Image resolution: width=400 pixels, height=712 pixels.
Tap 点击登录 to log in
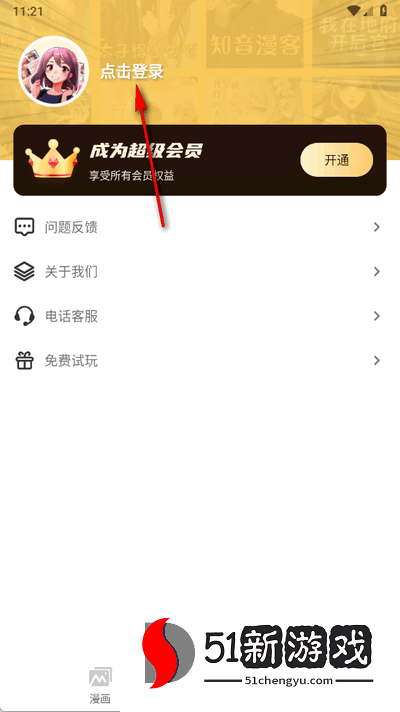coord(132,72)
